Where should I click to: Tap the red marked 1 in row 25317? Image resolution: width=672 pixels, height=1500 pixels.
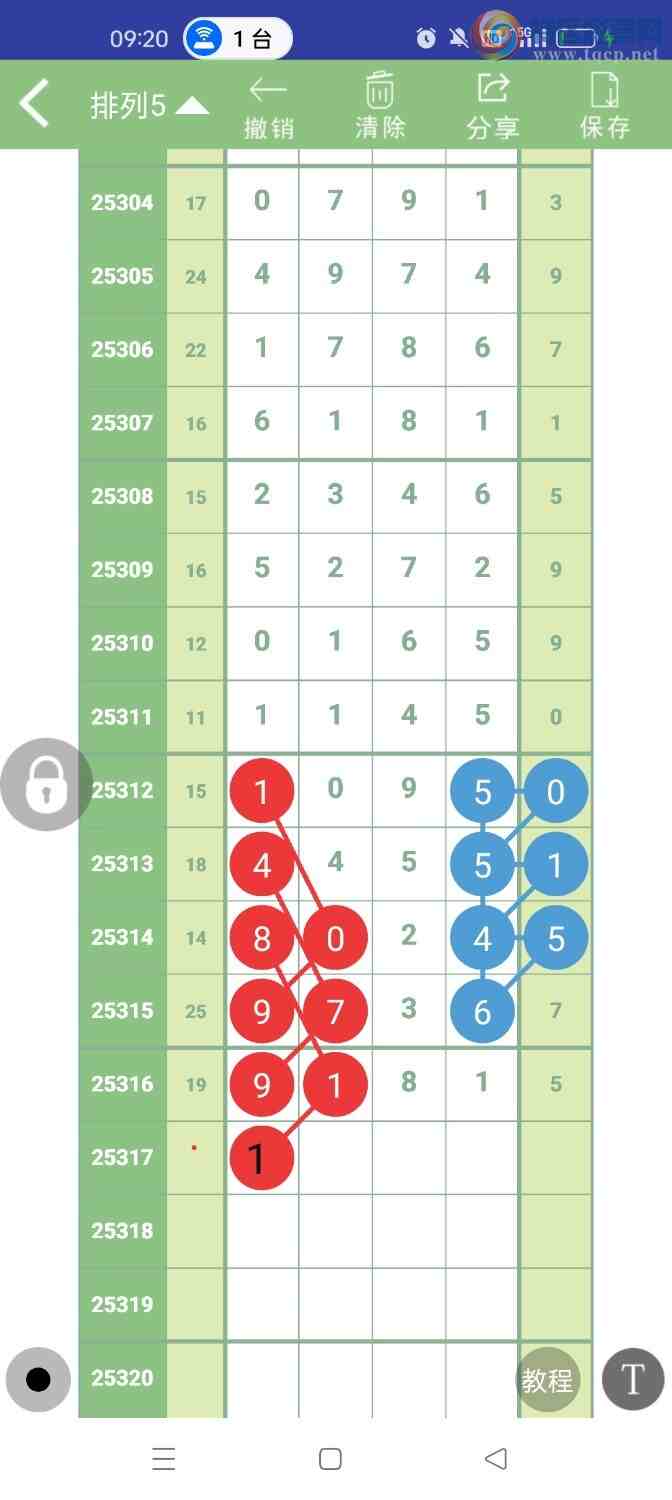[261, 1158]
